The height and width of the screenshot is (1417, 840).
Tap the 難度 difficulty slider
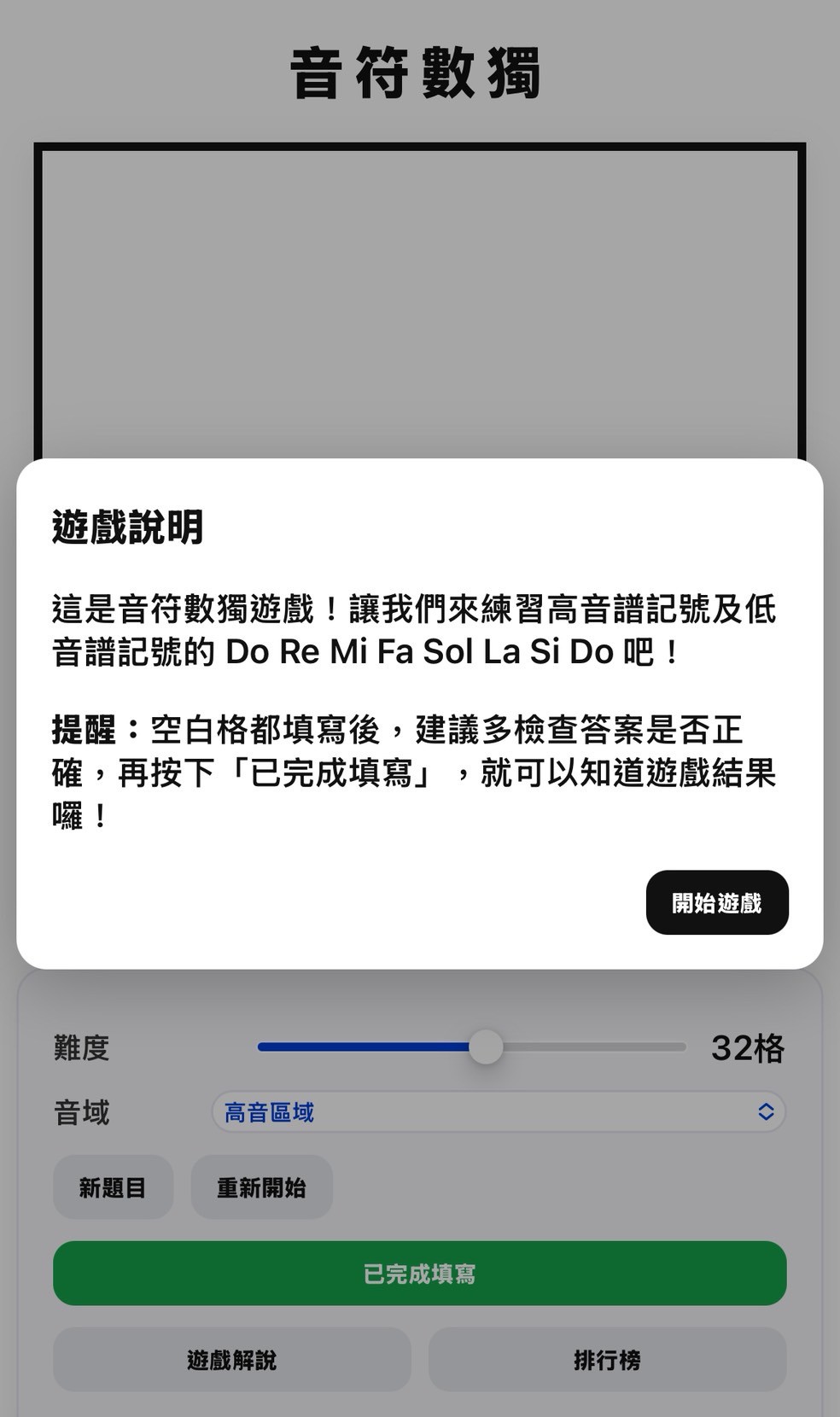tap(486, 1047)
